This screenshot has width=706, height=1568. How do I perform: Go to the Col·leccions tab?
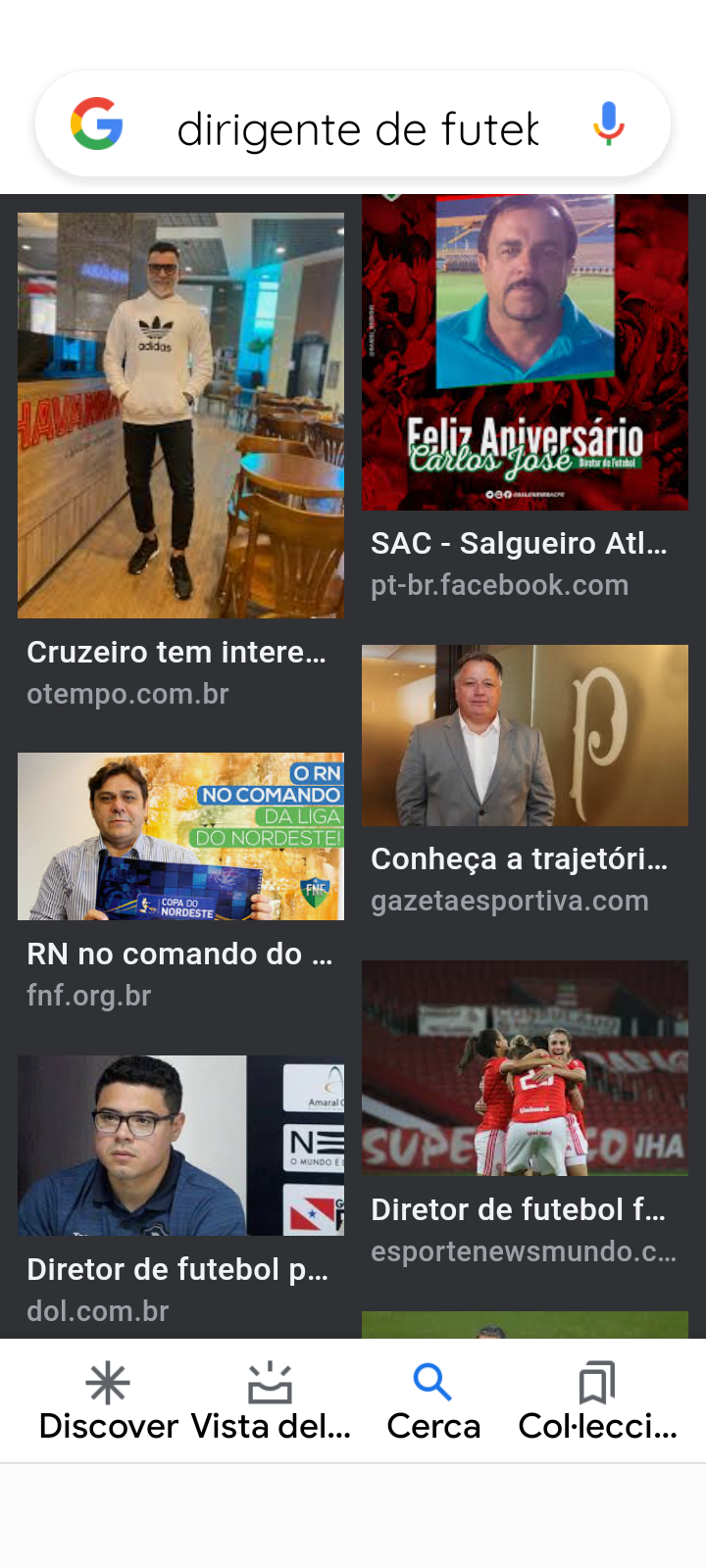click(x=596, y=1401)
